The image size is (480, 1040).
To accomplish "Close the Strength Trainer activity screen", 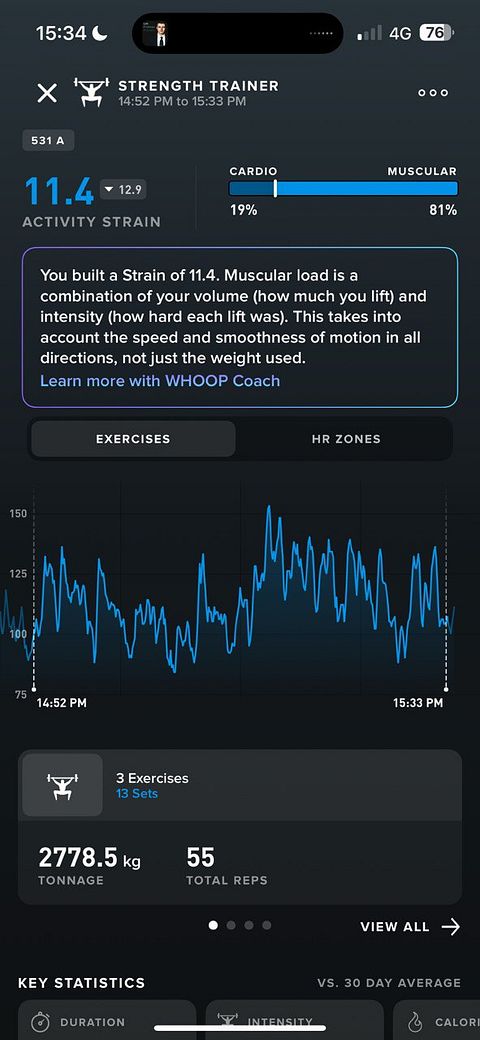I will tap(47, 93).
